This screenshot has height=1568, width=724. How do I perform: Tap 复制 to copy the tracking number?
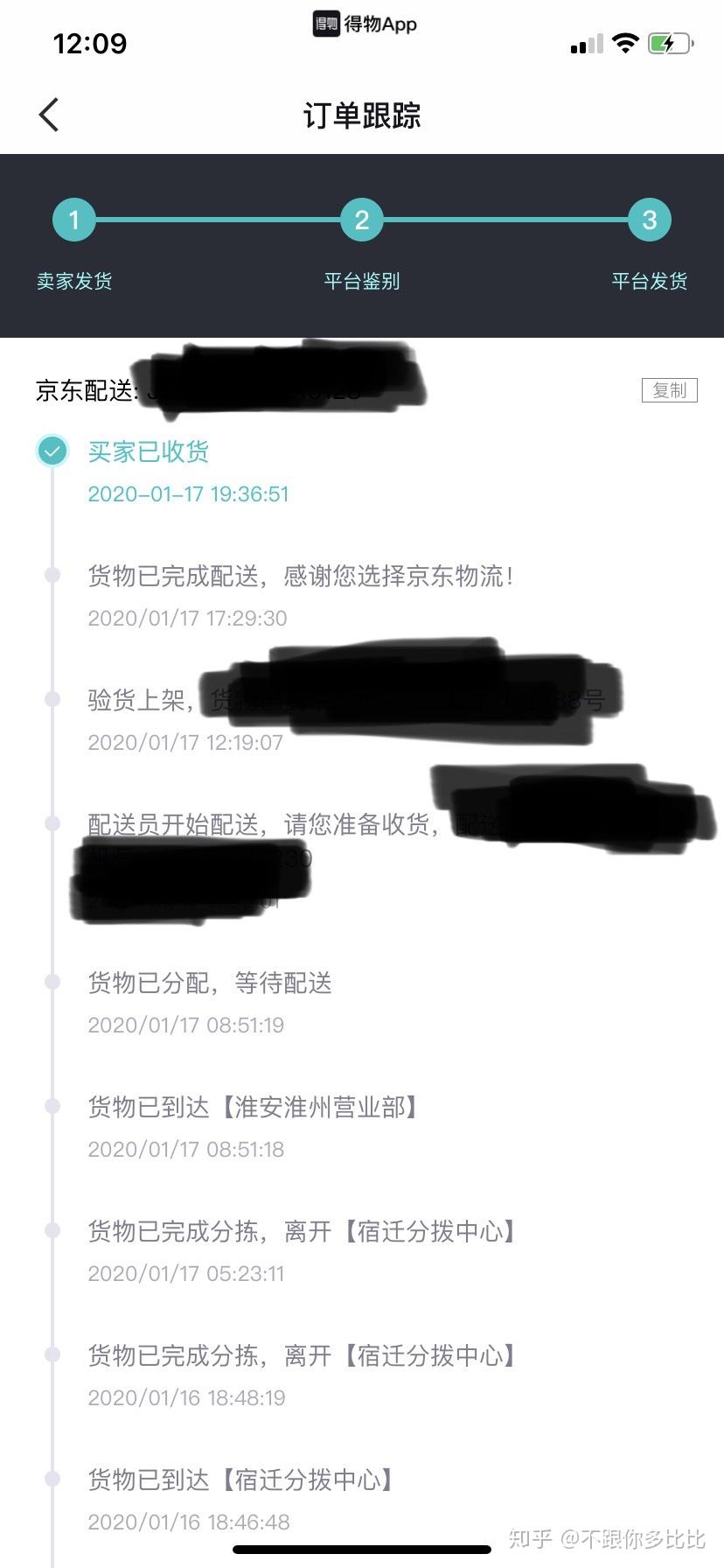coord(669,390)
